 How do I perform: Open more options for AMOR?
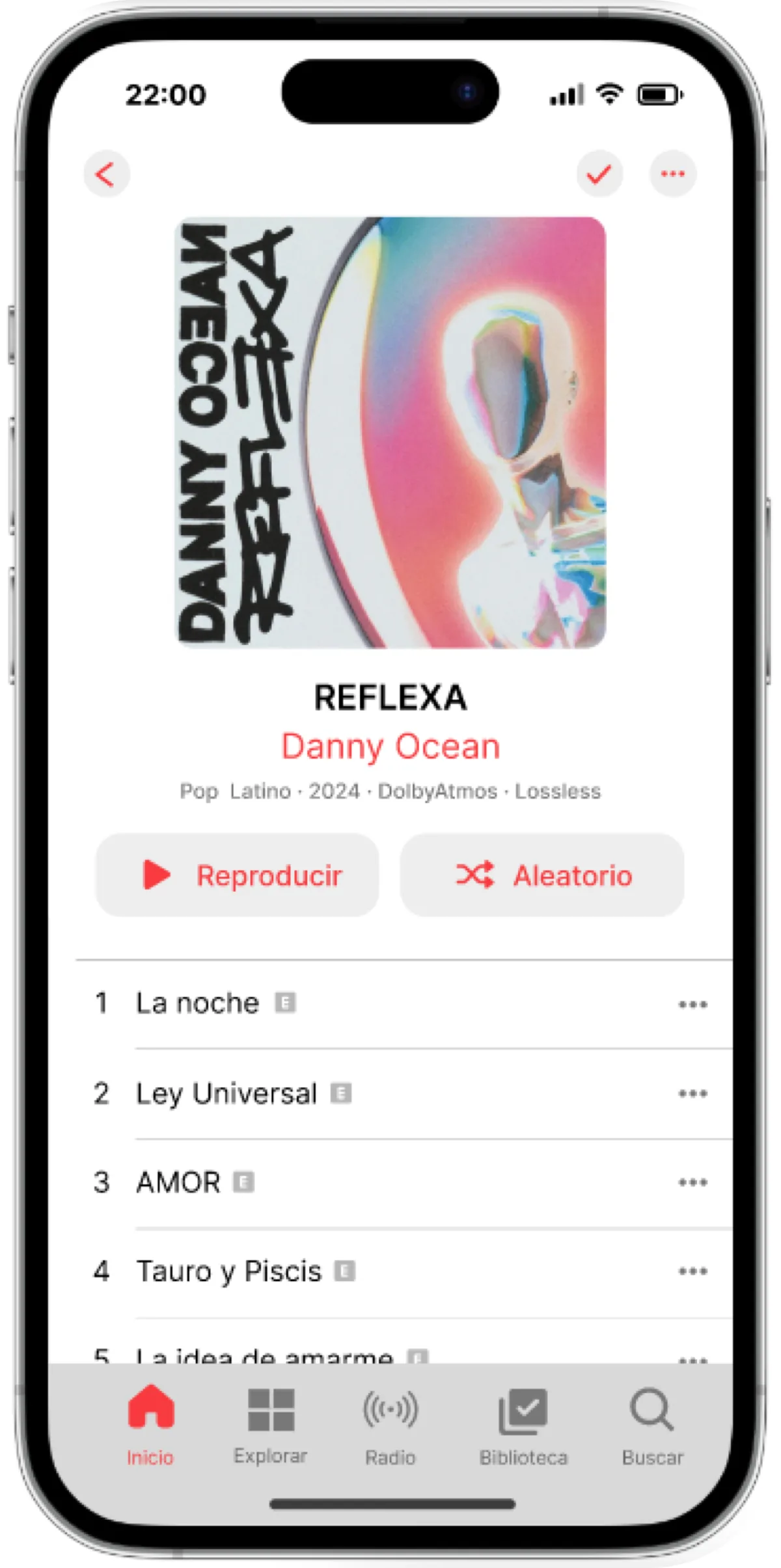[x=692, y=1183]
